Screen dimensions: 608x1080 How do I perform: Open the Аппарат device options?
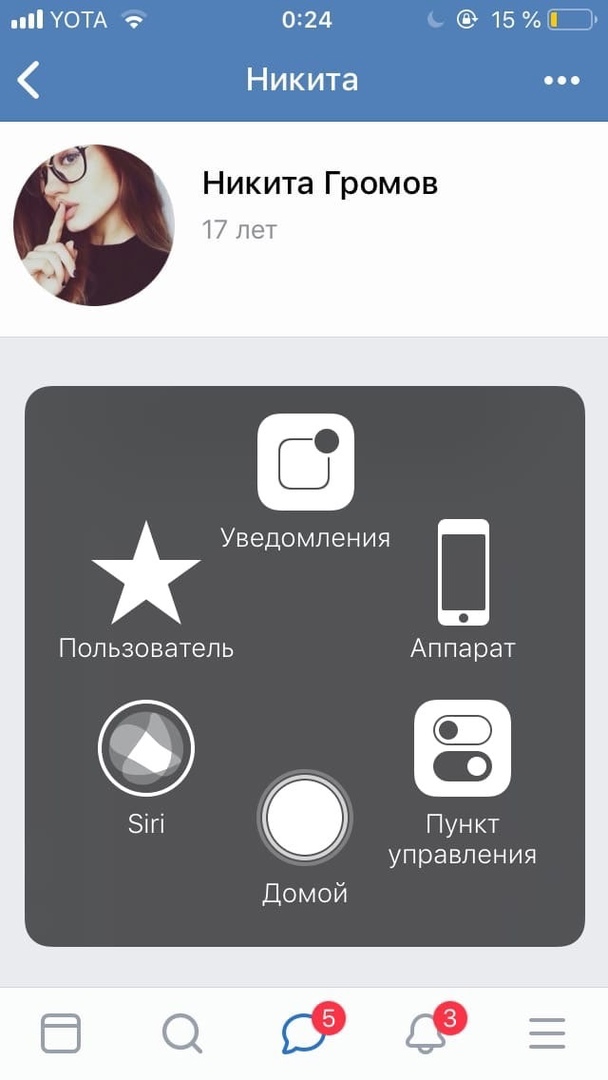[463, 572]
